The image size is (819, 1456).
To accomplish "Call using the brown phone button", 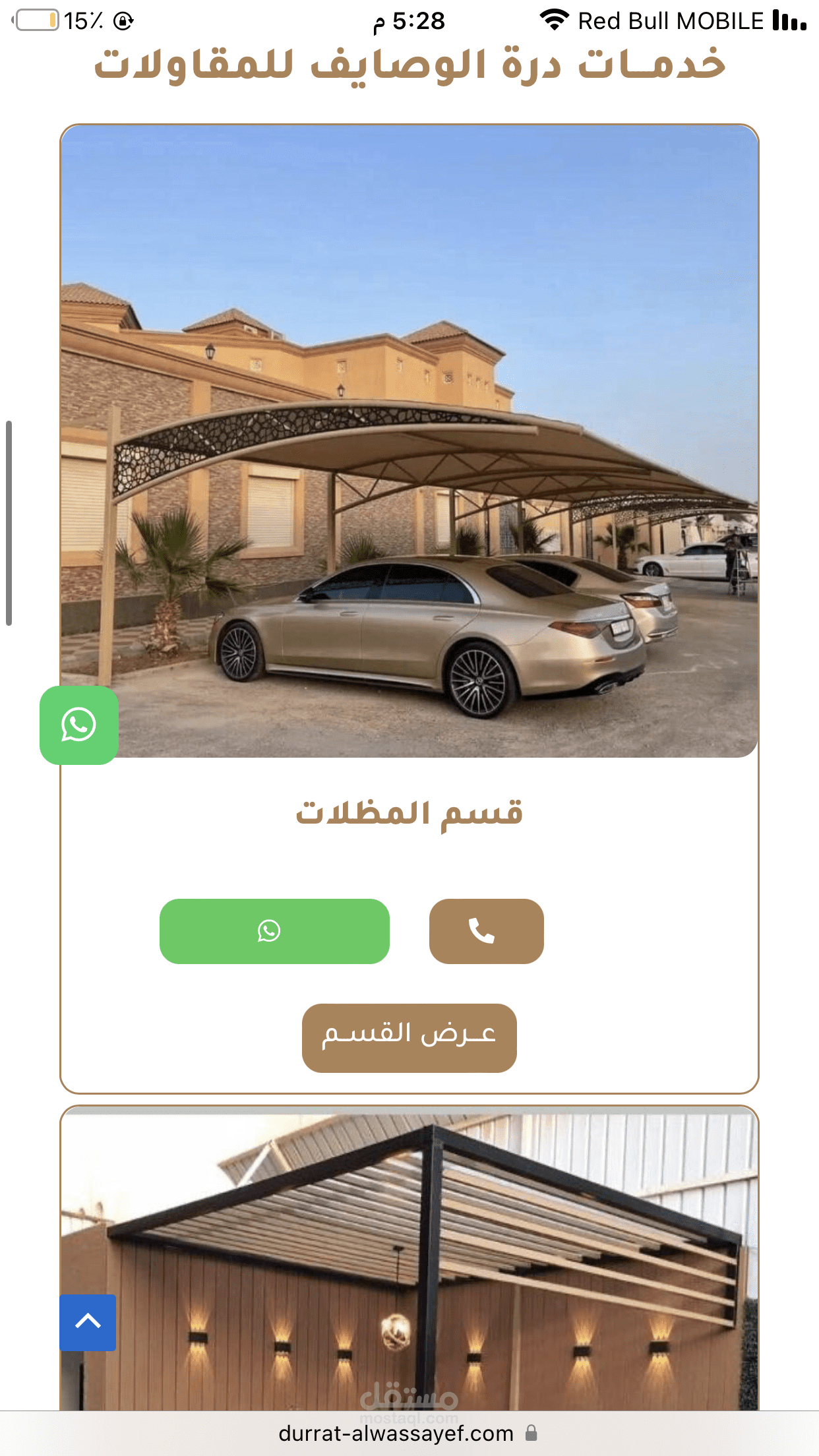I will pos(487,931).
